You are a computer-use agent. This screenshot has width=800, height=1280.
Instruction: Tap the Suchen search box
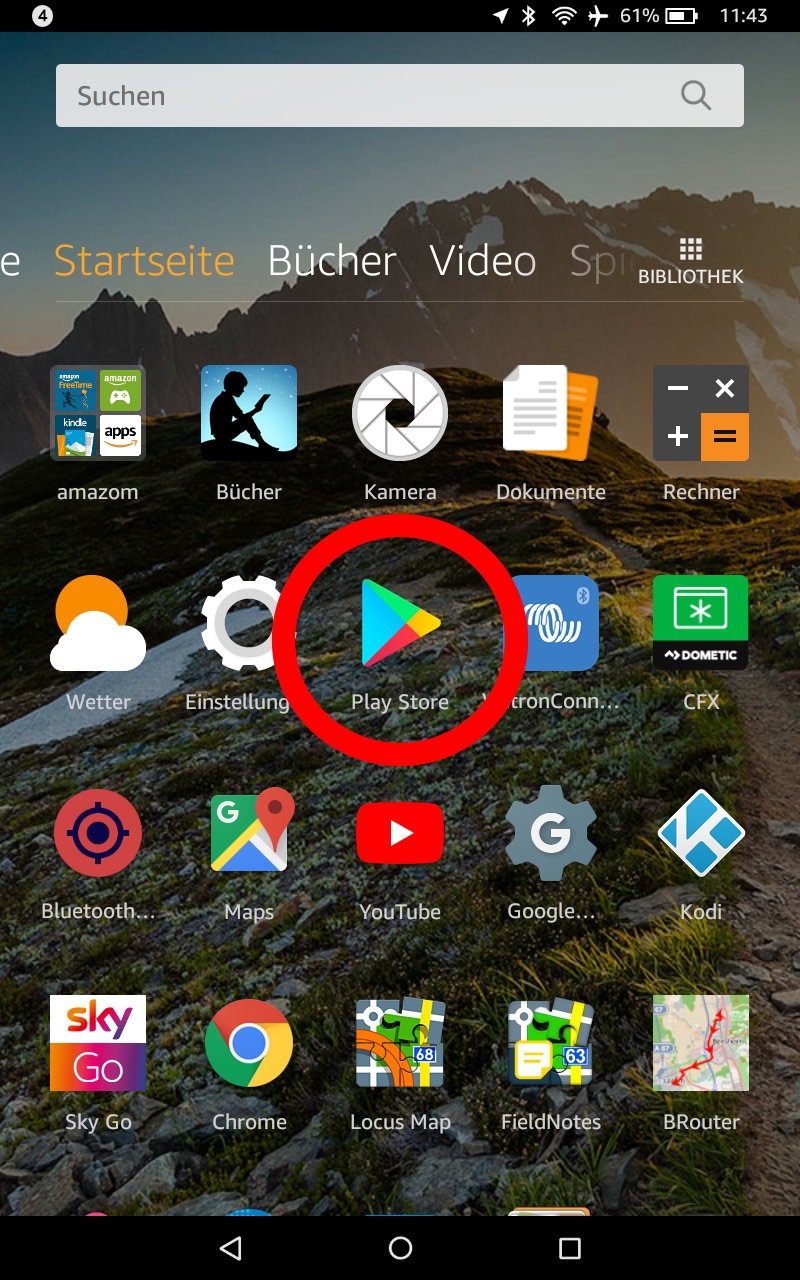(x=400, y=96)
